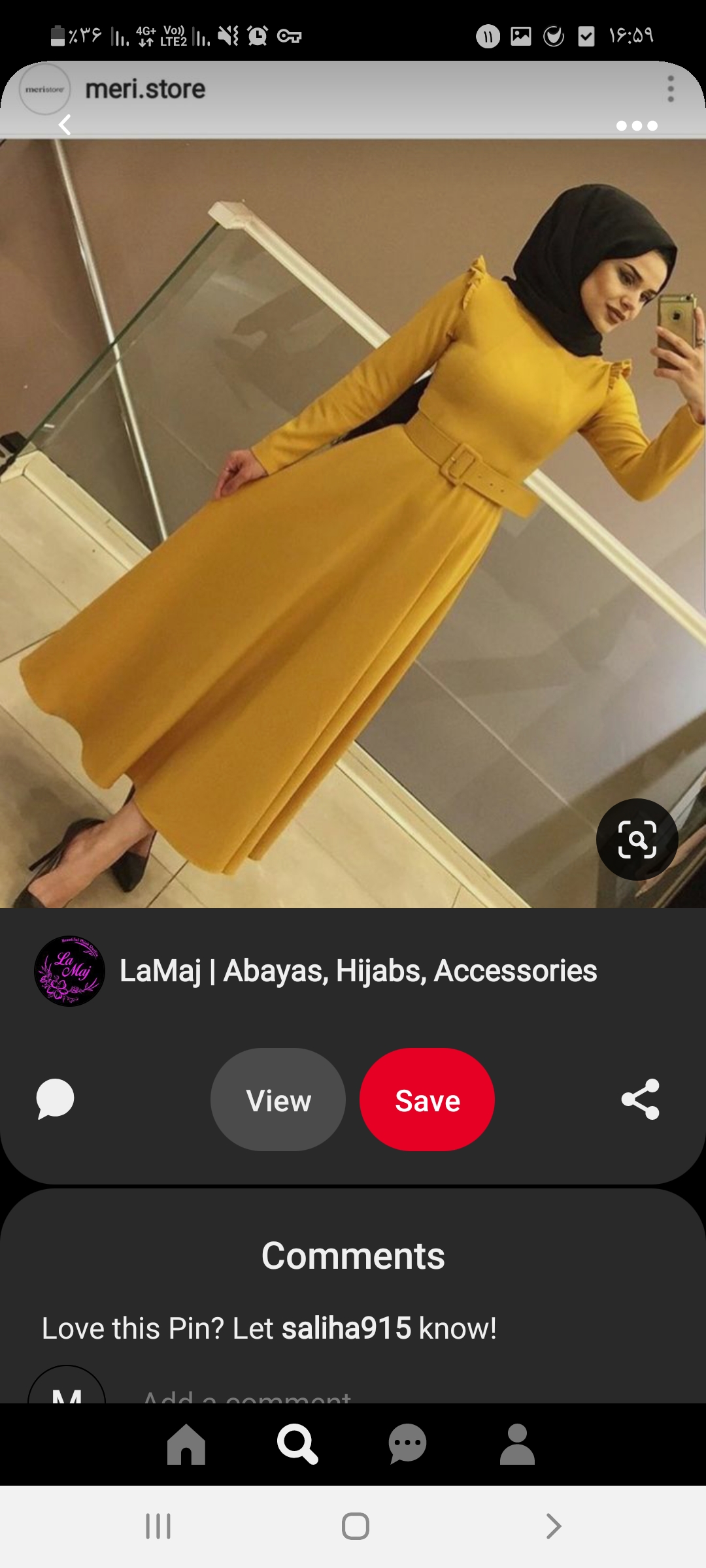706x1568 pixels.
Task: Open the three-dot pin options menu
Action: tap(636, 125)
